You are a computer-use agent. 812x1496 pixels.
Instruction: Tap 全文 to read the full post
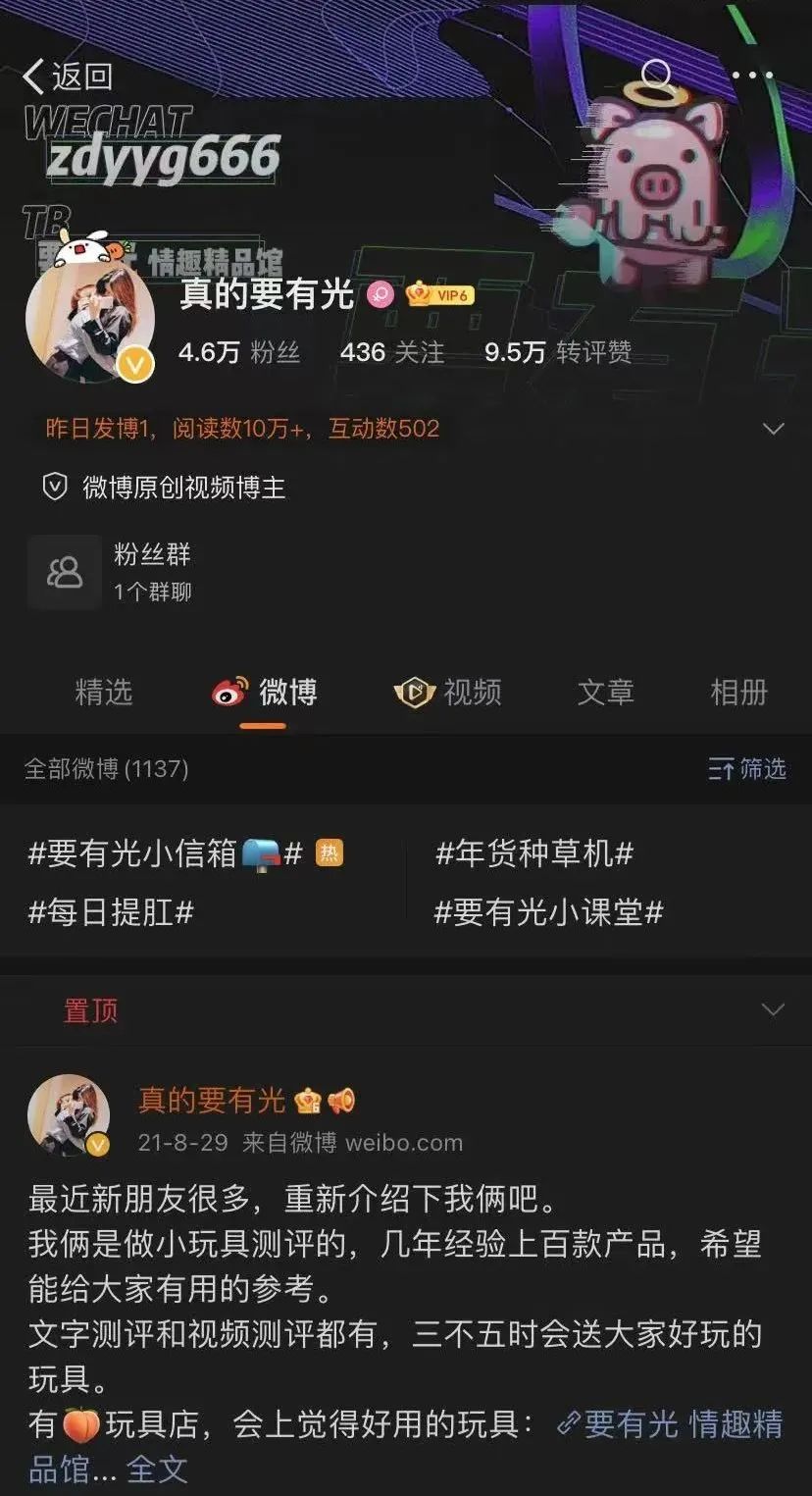157,1469
